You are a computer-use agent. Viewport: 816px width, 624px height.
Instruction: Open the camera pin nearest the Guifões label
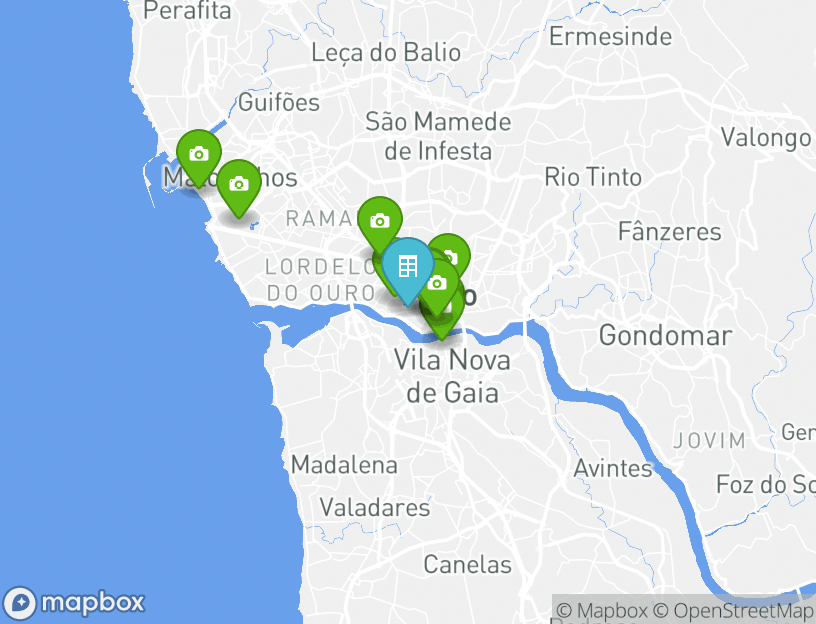[199, 155]
